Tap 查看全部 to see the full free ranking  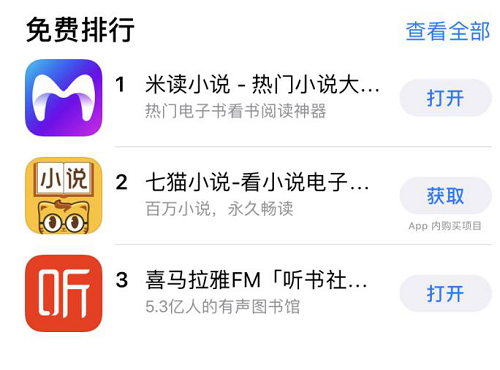(x=448, y=31)
